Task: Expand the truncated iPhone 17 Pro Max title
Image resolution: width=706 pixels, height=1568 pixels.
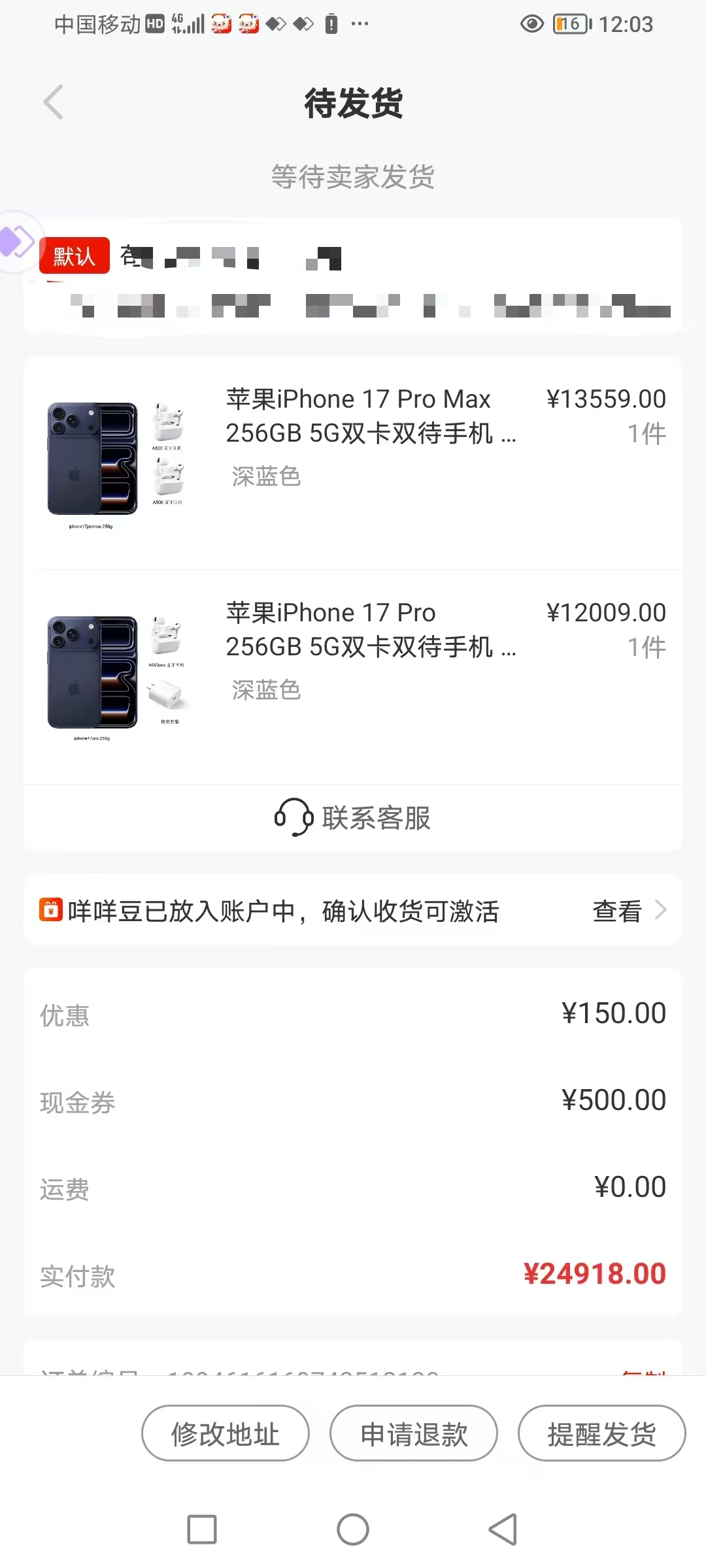Action: (x=358, y=416)
